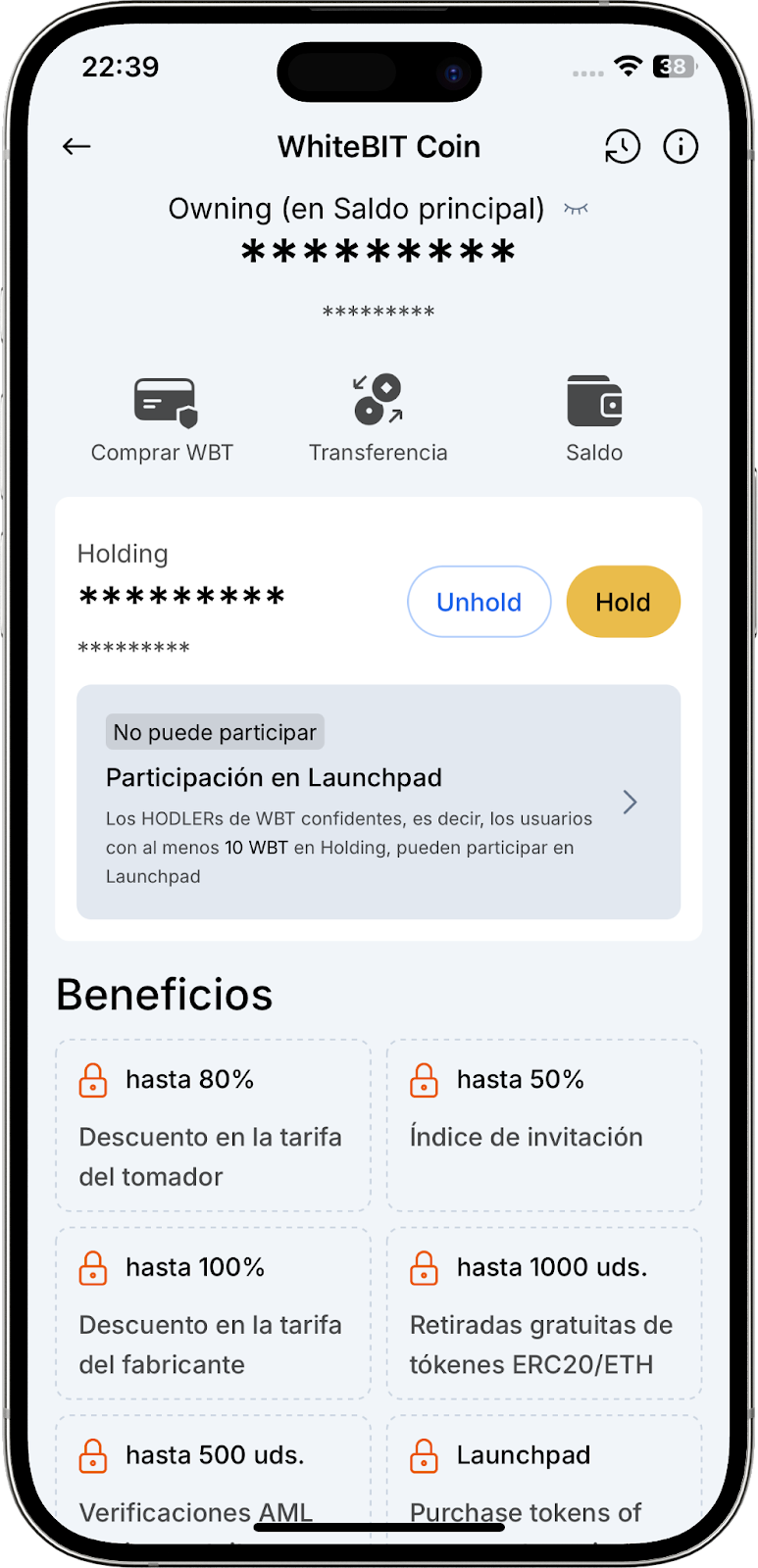Tap the Unhold button
Viewport: 758px width, 1568px height.
[479, 602]
